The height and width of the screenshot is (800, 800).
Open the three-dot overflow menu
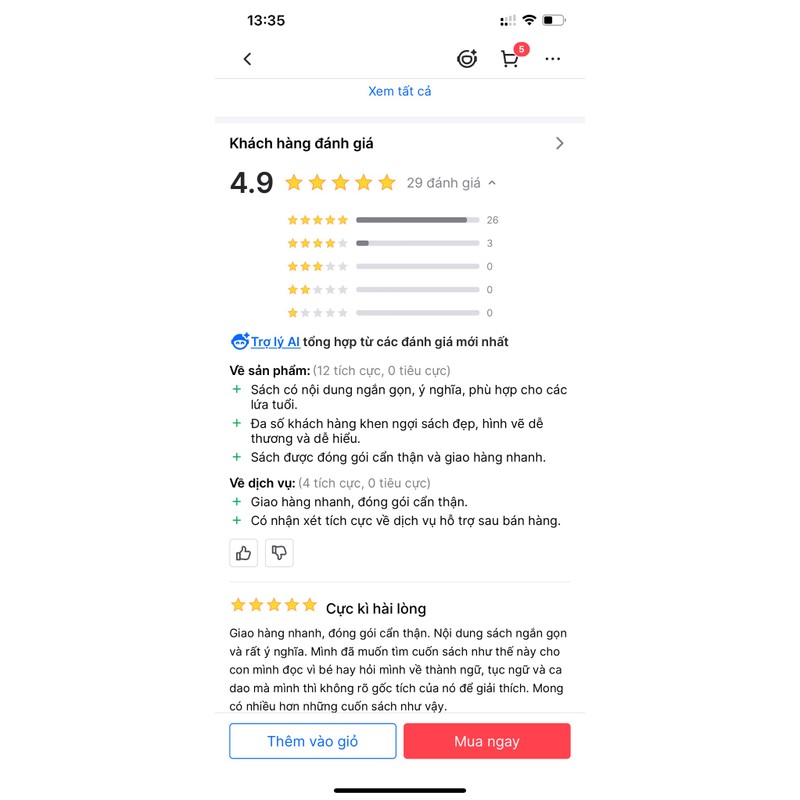point(553,59)
